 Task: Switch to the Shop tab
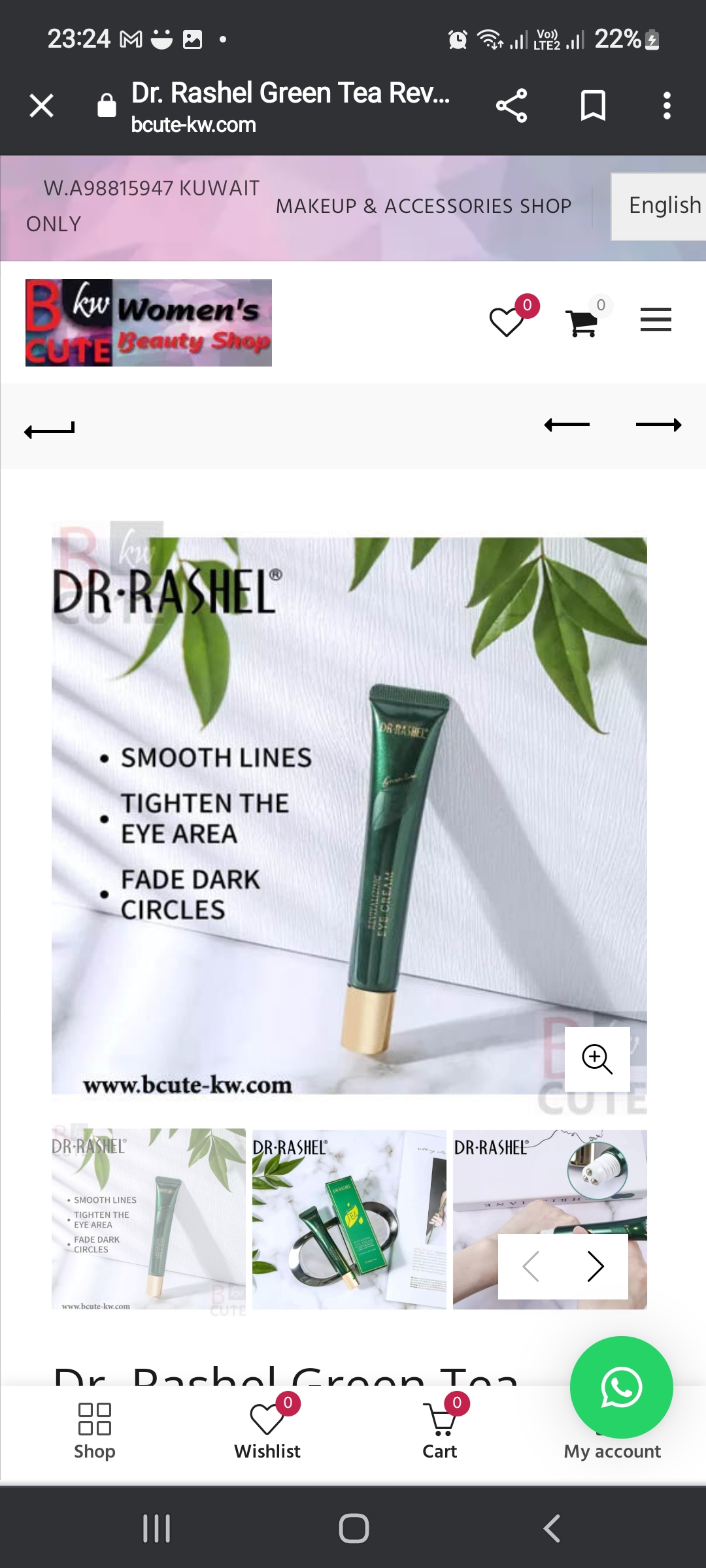[95, 1431]
